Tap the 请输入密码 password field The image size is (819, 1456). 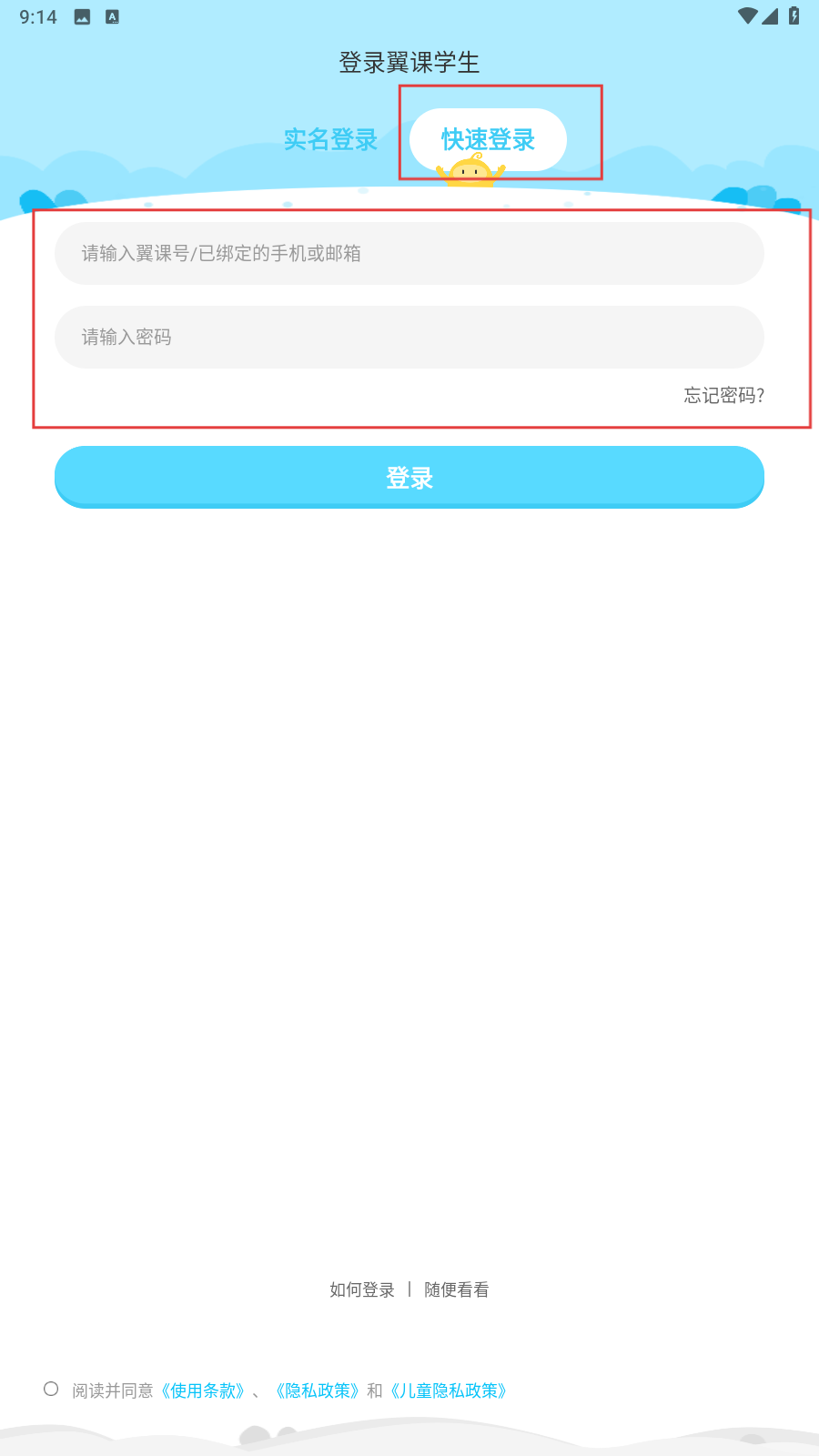[x=409, y=338]
